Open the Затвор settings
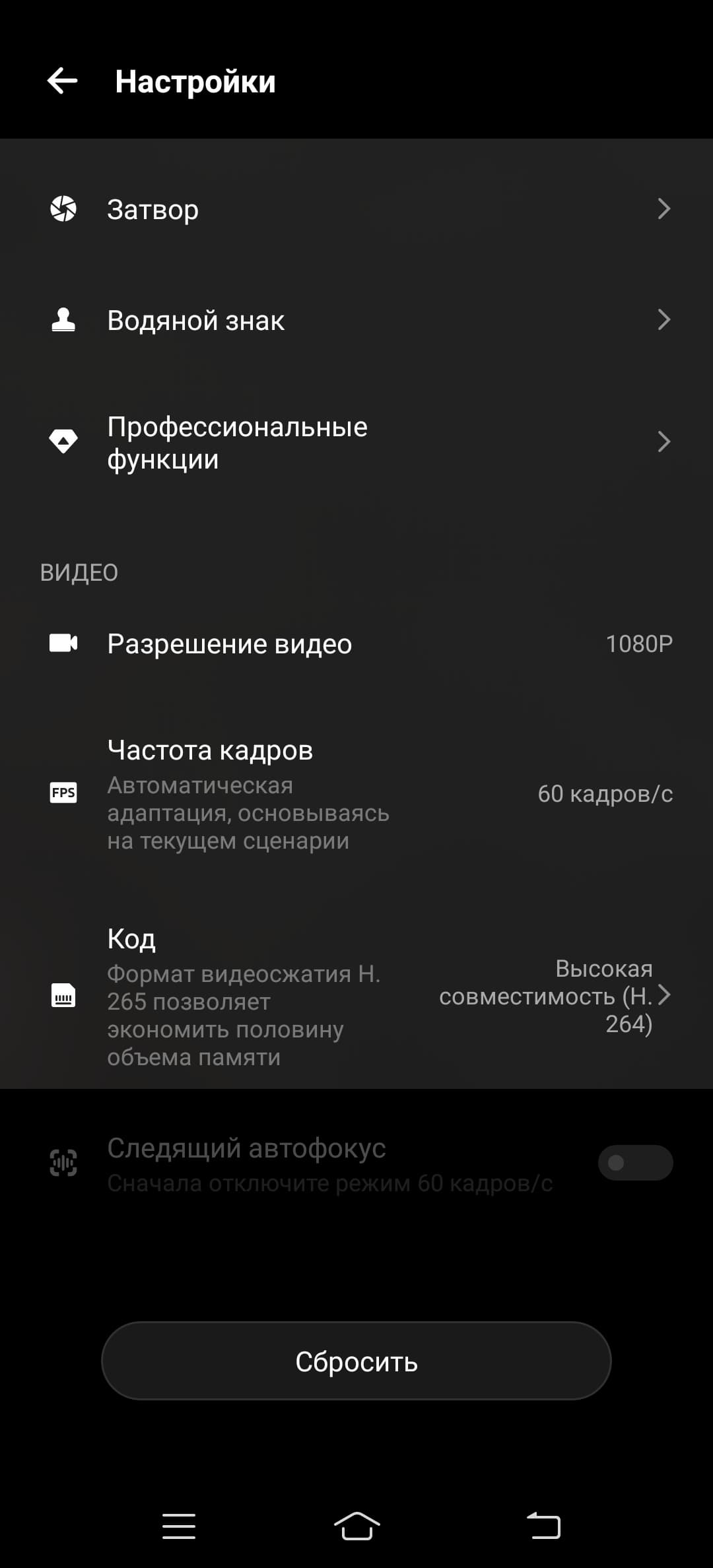Image resolution: width=713 pixels, height=1568 pixels. [x=356, y=209]
